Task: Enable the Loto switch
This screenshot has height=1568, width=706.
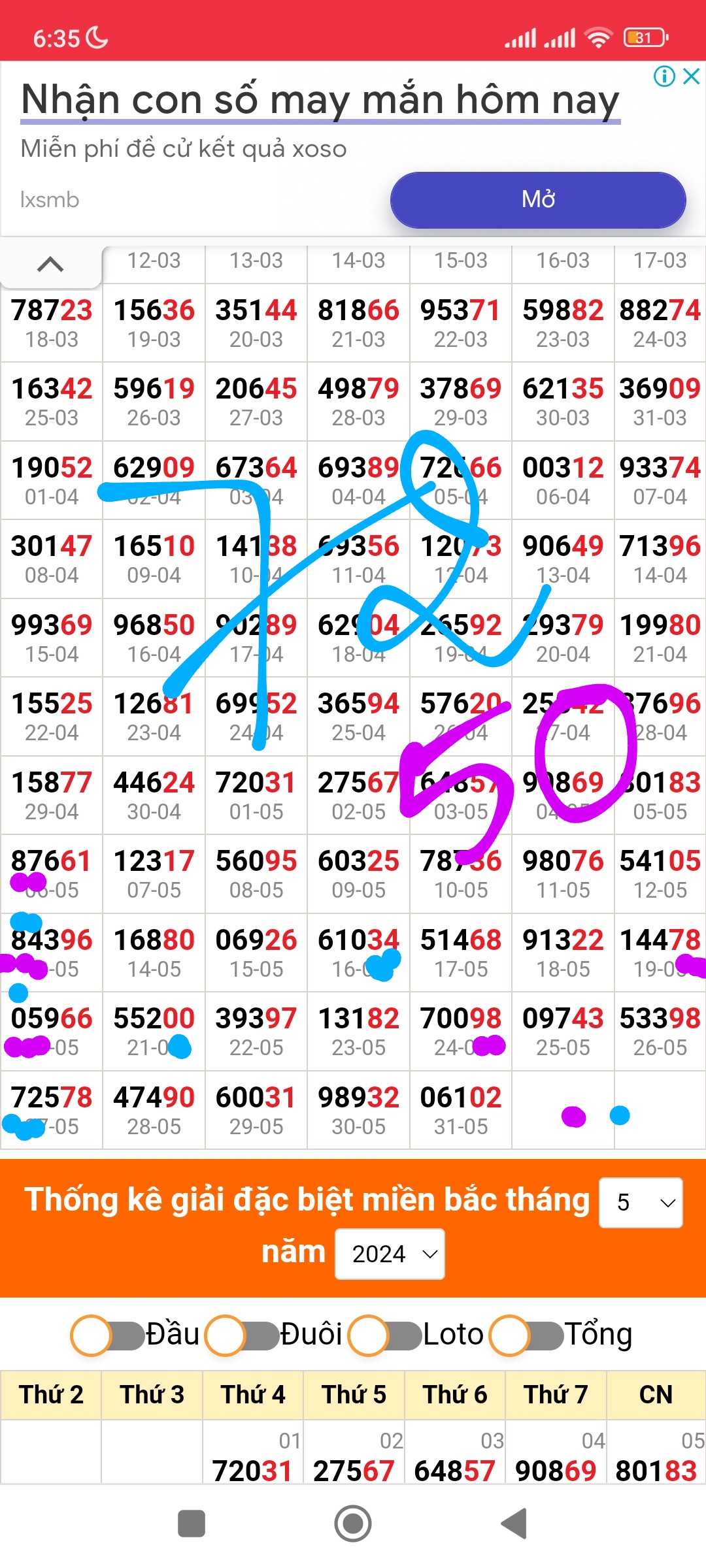Action: click(x=385, y=1335)
